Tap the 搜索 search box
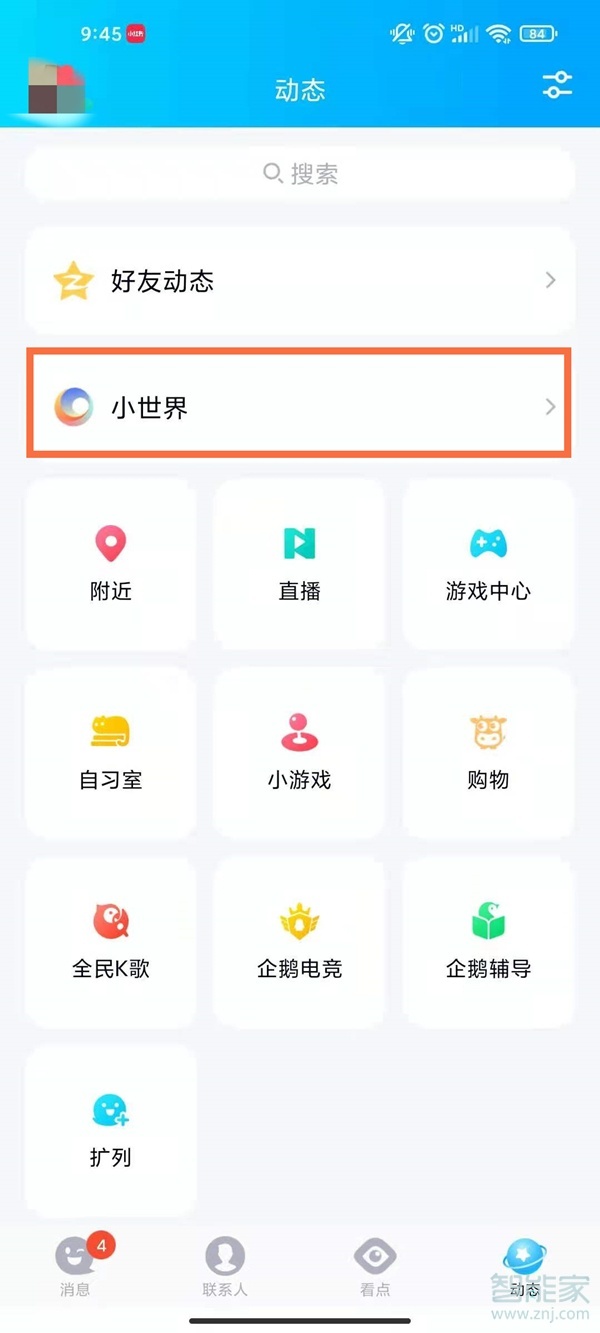 pyautogui.click(x=300, y=174)
